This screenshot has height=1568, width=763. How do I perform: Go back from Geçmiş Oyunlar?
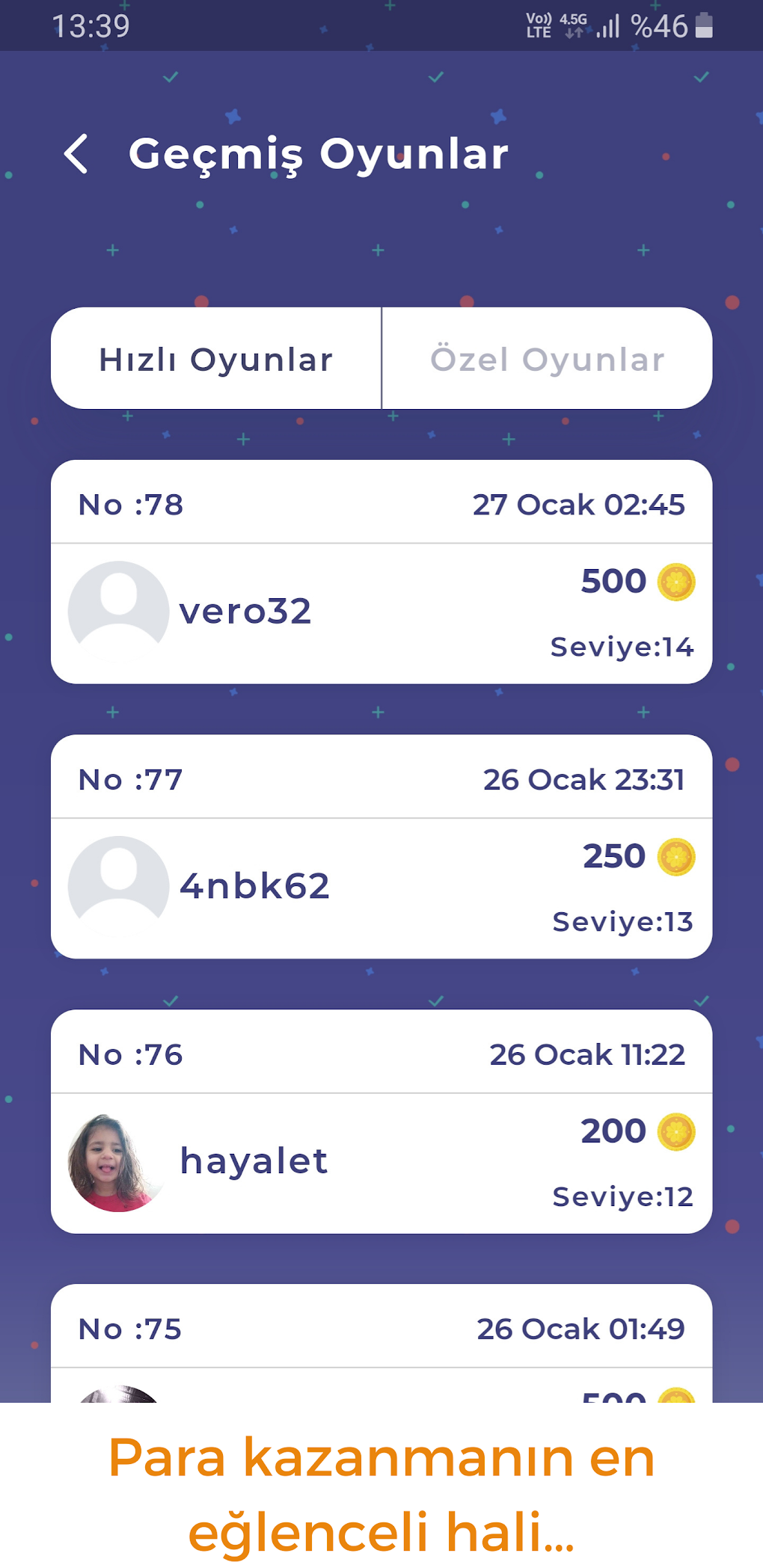tap(76, 154)
